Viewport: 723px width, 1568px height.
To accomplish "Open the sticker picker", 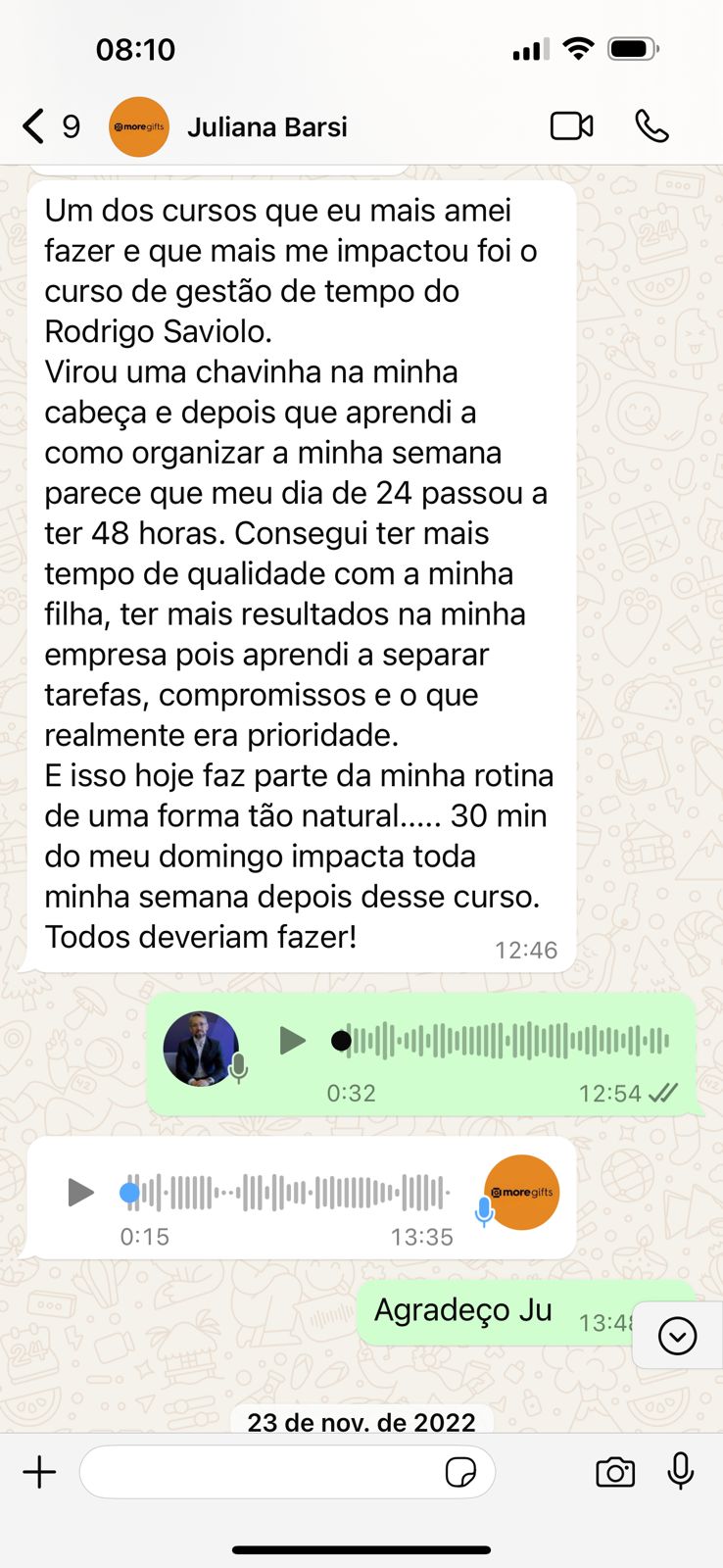I will point(460,1472).
